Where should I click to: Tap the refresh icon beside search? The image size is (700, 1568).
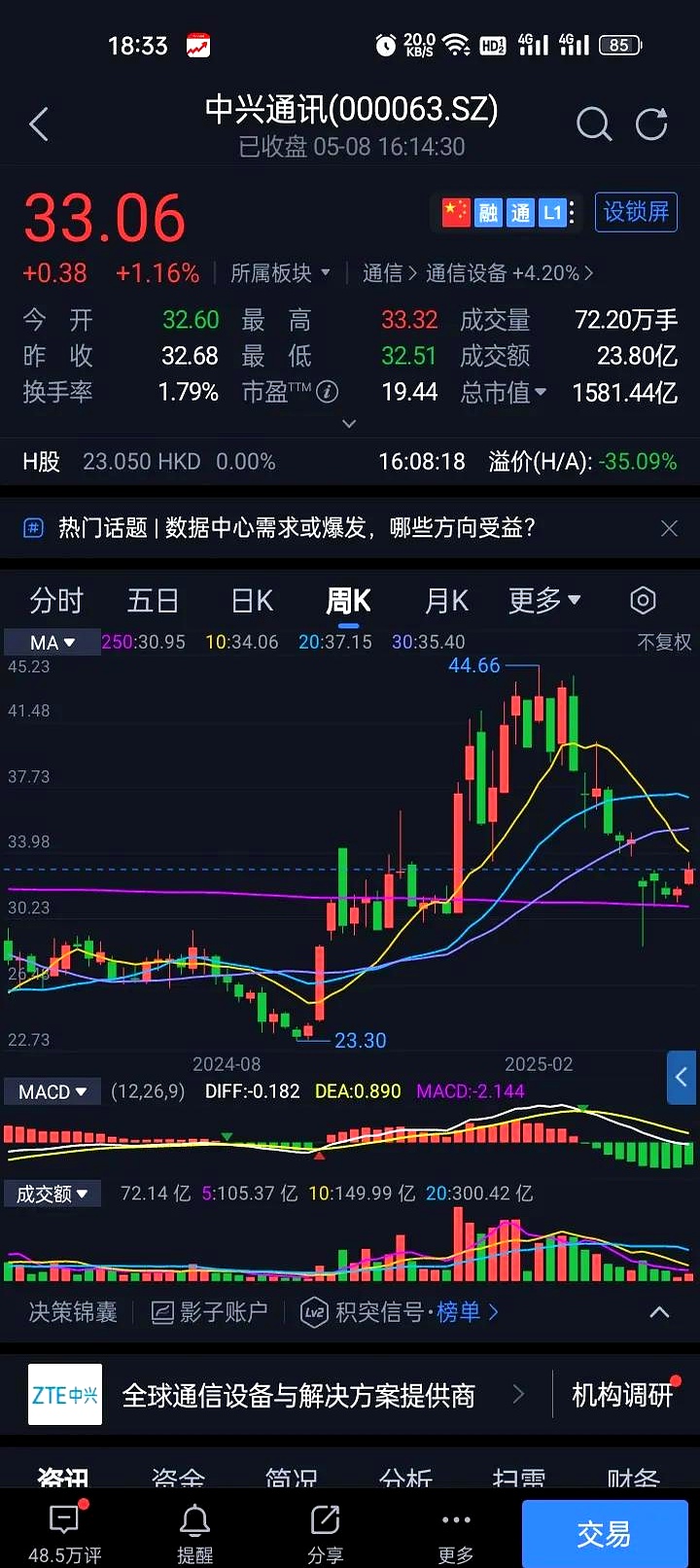point(651,125)
